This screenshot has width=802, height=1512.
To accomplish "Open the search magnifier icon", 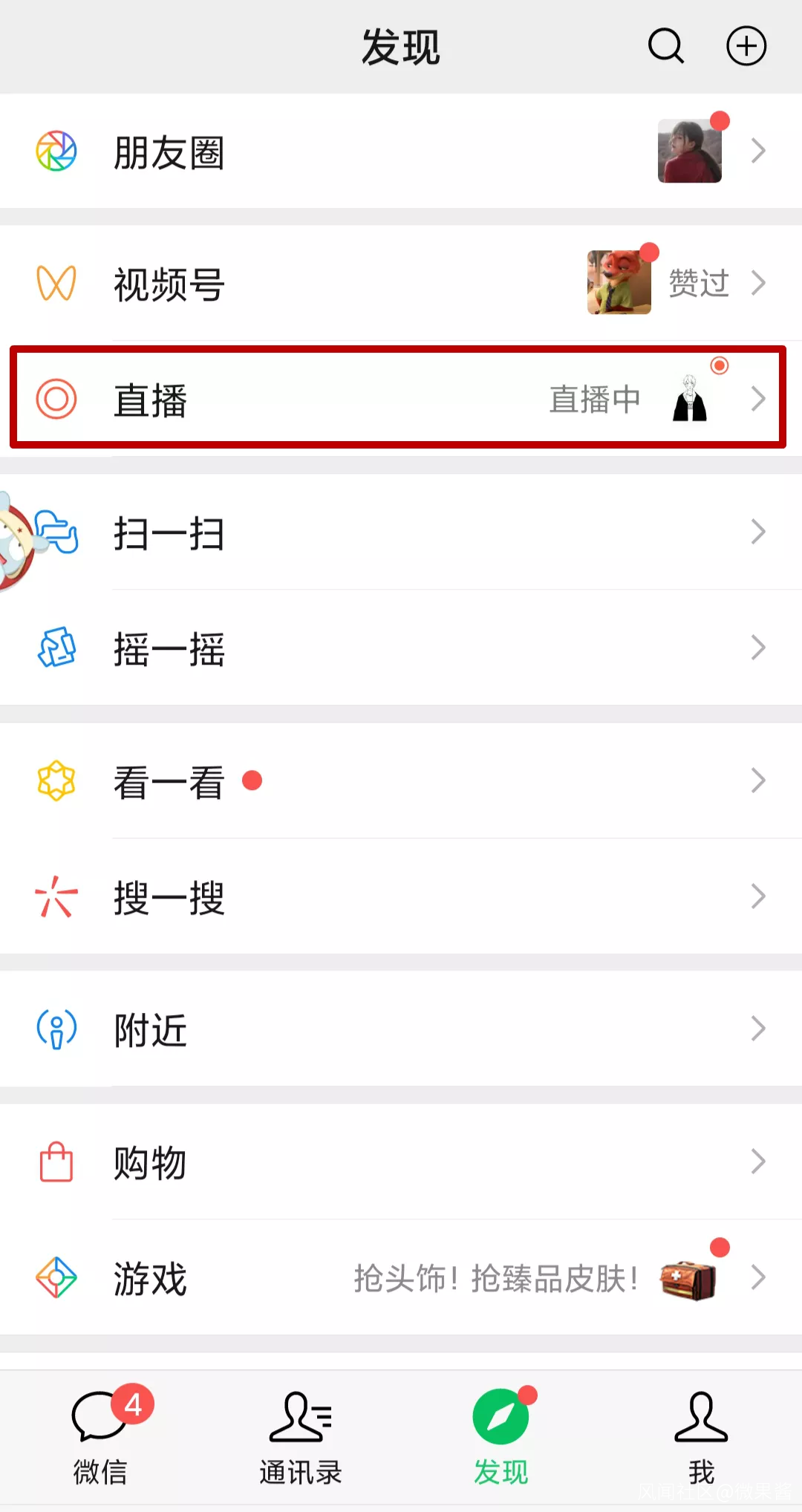I will 665,46.
